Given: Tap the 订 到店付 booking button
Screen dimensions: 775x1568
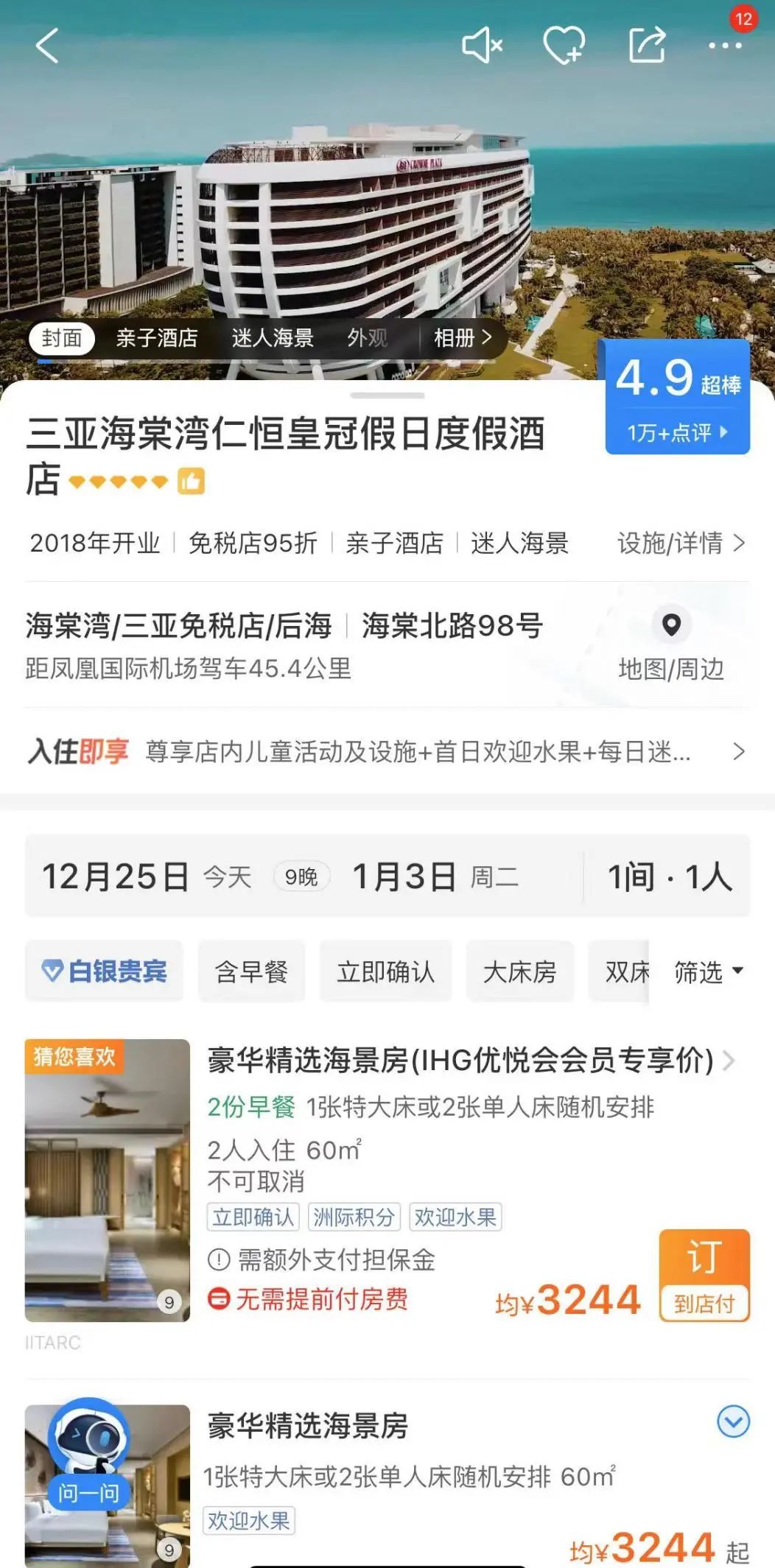Looking at the screenshot, I should coord(704,1275).
